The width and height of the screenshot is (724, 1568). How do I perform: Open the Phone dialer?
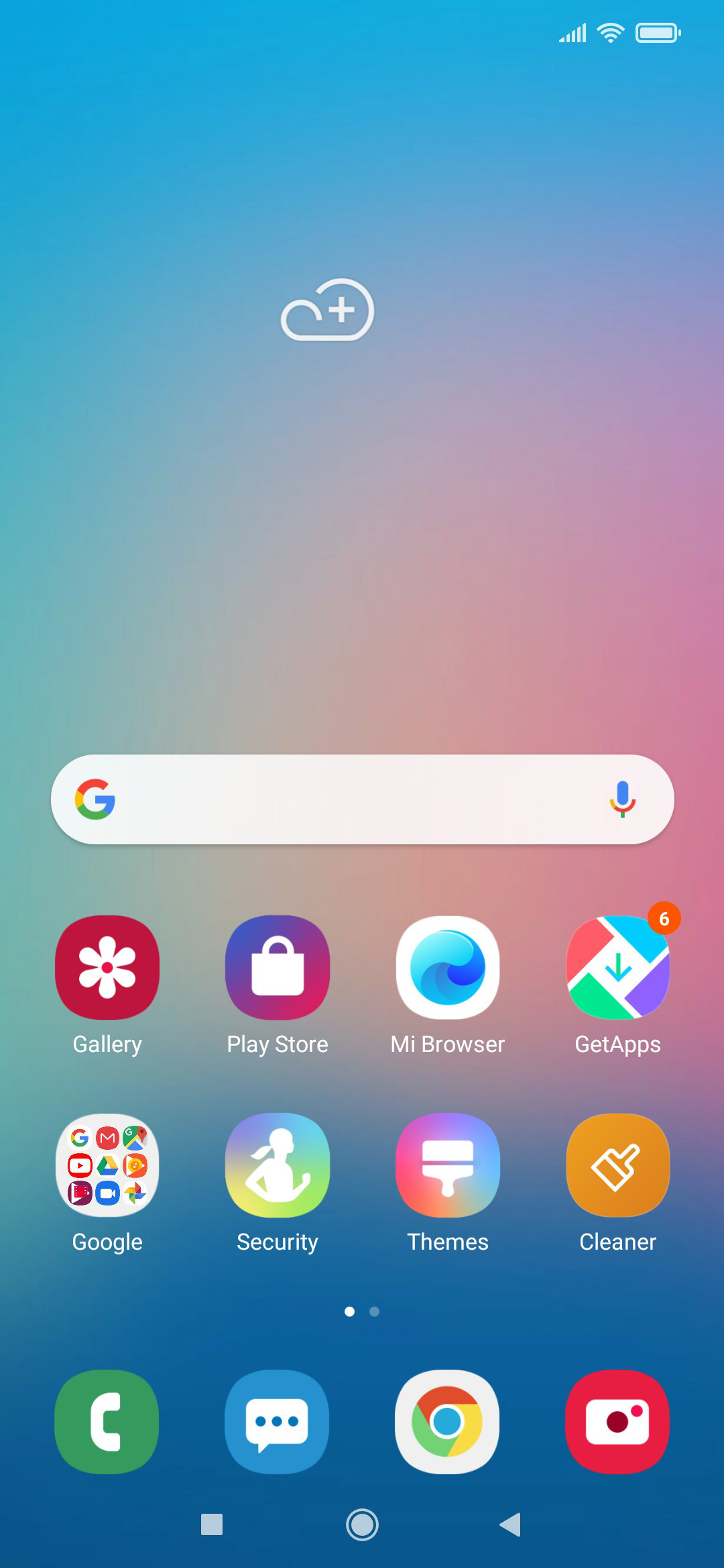pos(107,1422)
